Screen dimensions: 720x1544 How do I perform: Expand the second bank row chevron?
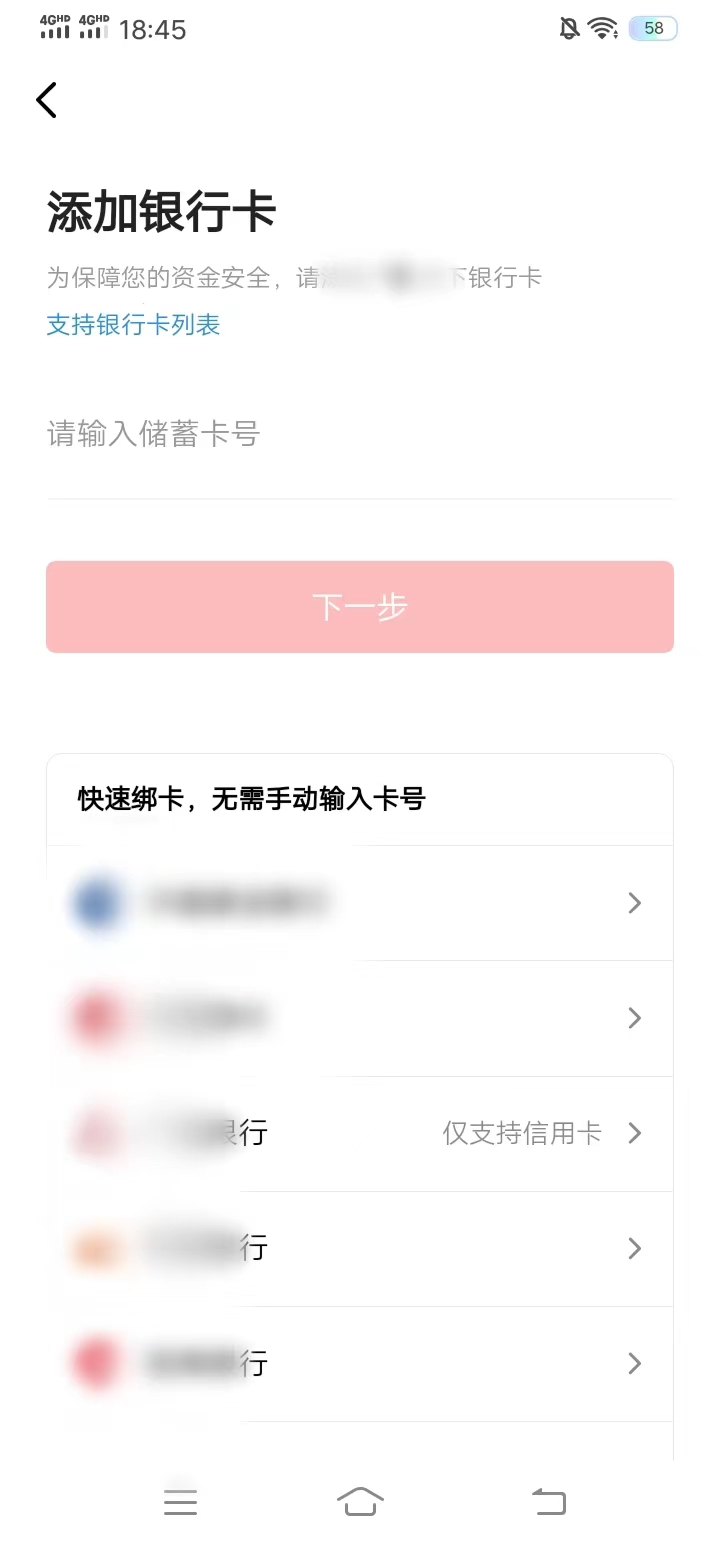coord(634,1017)
